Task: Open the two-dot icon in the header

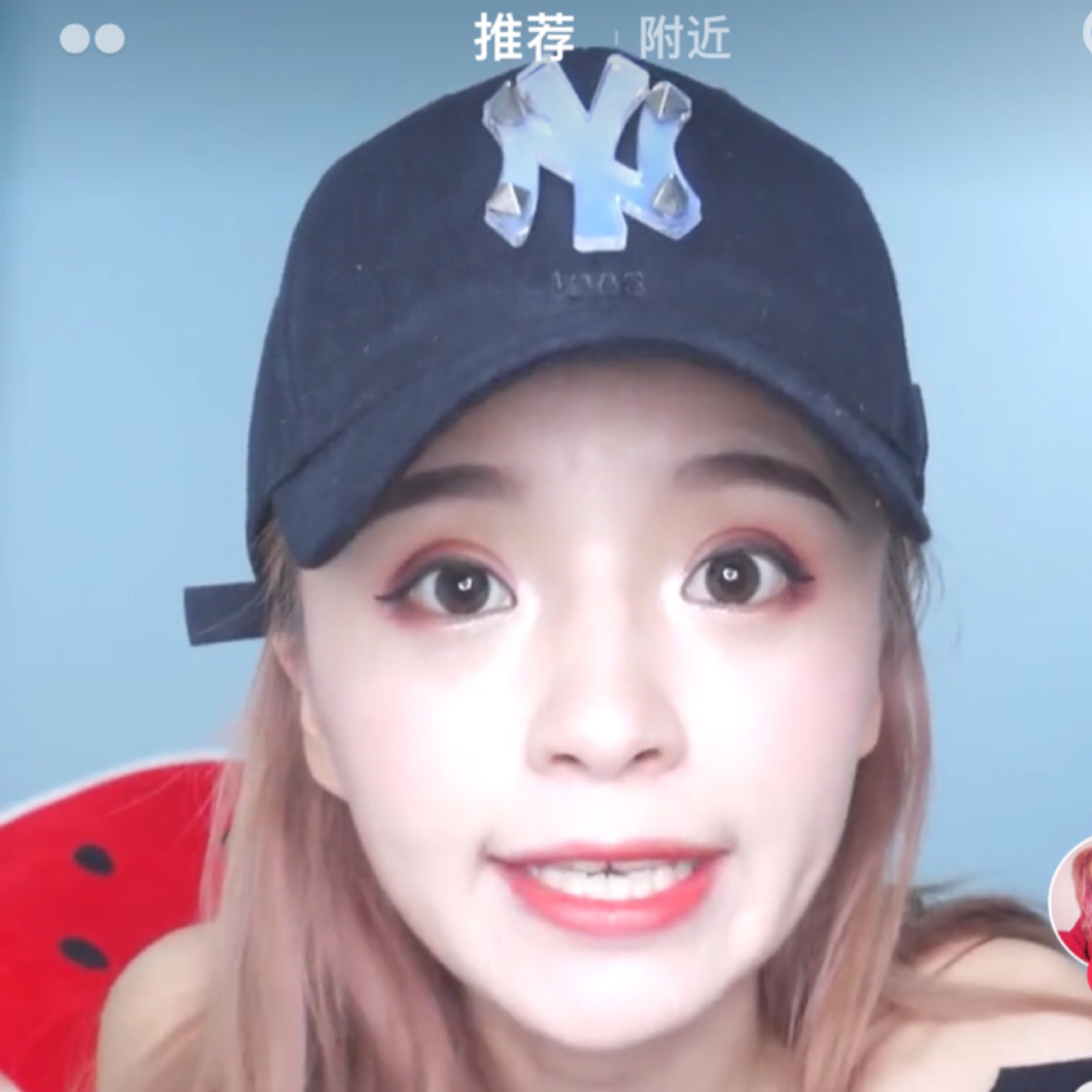Action: pyautogui.click(x=92, y=38)
